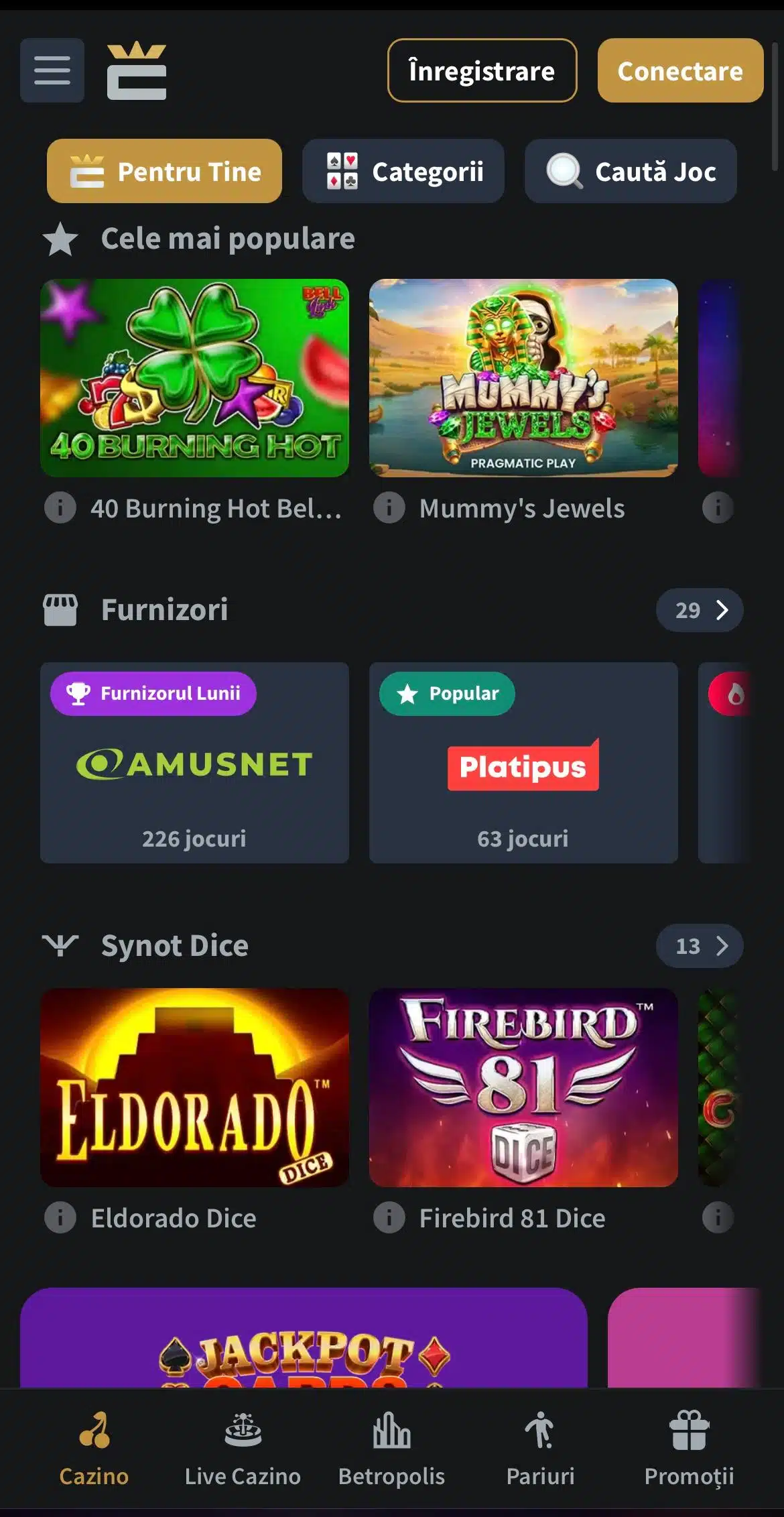Open the hamburger drawer menu
The width and height of the screenshot is (784, 1517).
coord(52,70)
